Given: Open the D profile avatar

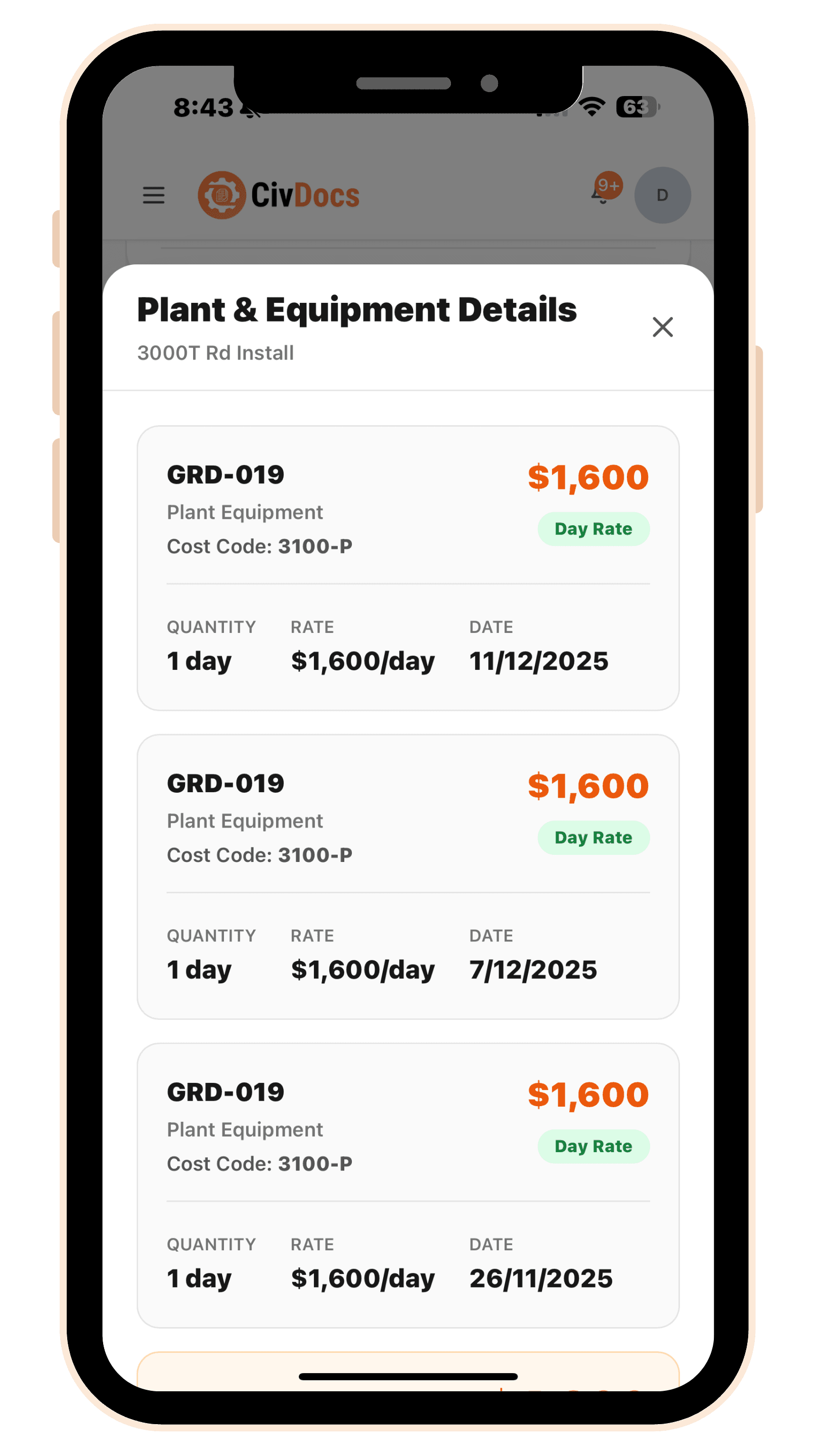Looking at the screenshot, I should coord(662,196).
